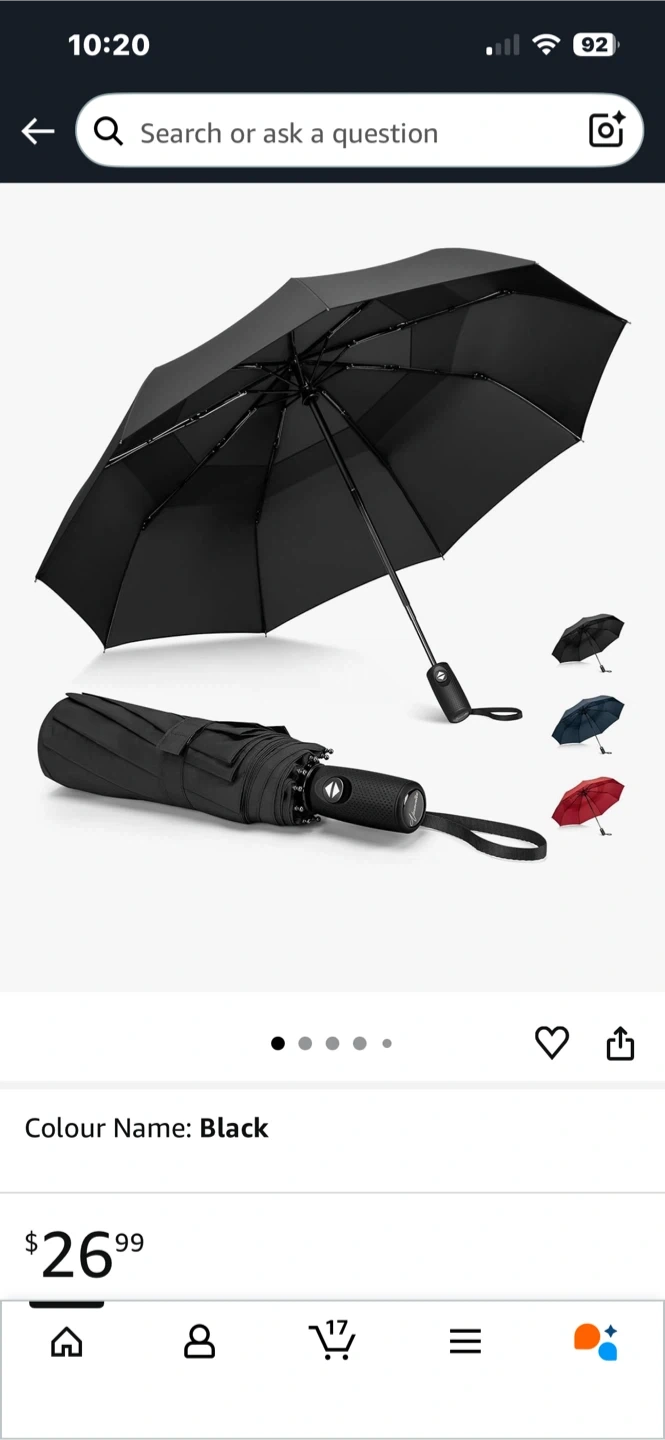The image size is (665, 1440).
Task: Add the umbrella to wish list with heart
Action: pos(552,1043)
